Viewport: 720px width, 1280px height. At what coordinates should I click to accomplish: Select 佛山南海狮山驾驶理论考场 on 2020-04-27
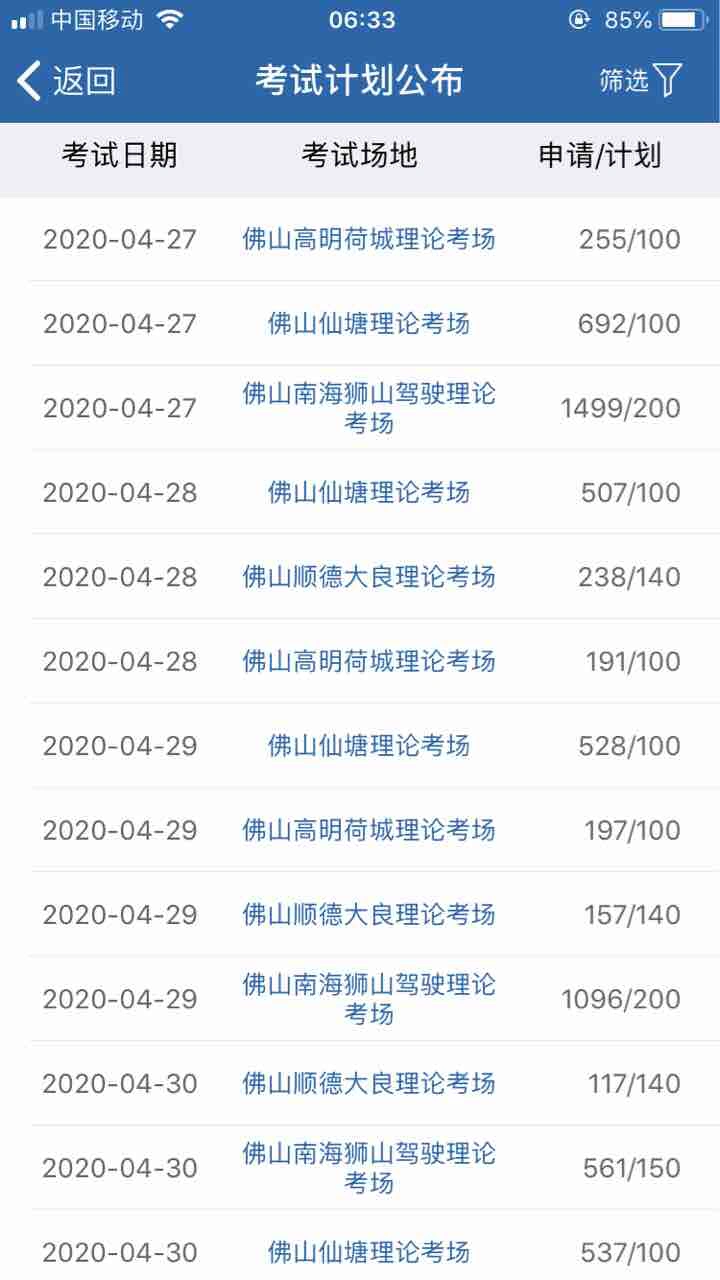[x=369, y=408]
